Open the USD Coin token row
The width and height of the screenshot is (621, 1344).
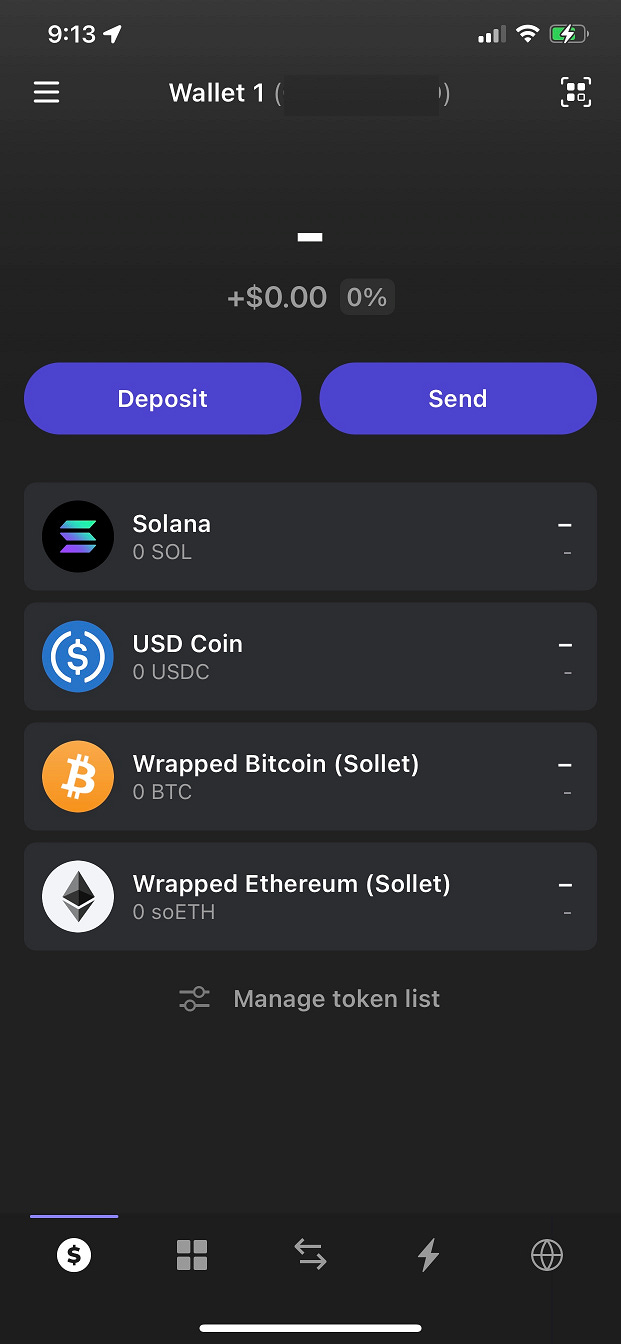pyautogui.click(x=310, y=657)
